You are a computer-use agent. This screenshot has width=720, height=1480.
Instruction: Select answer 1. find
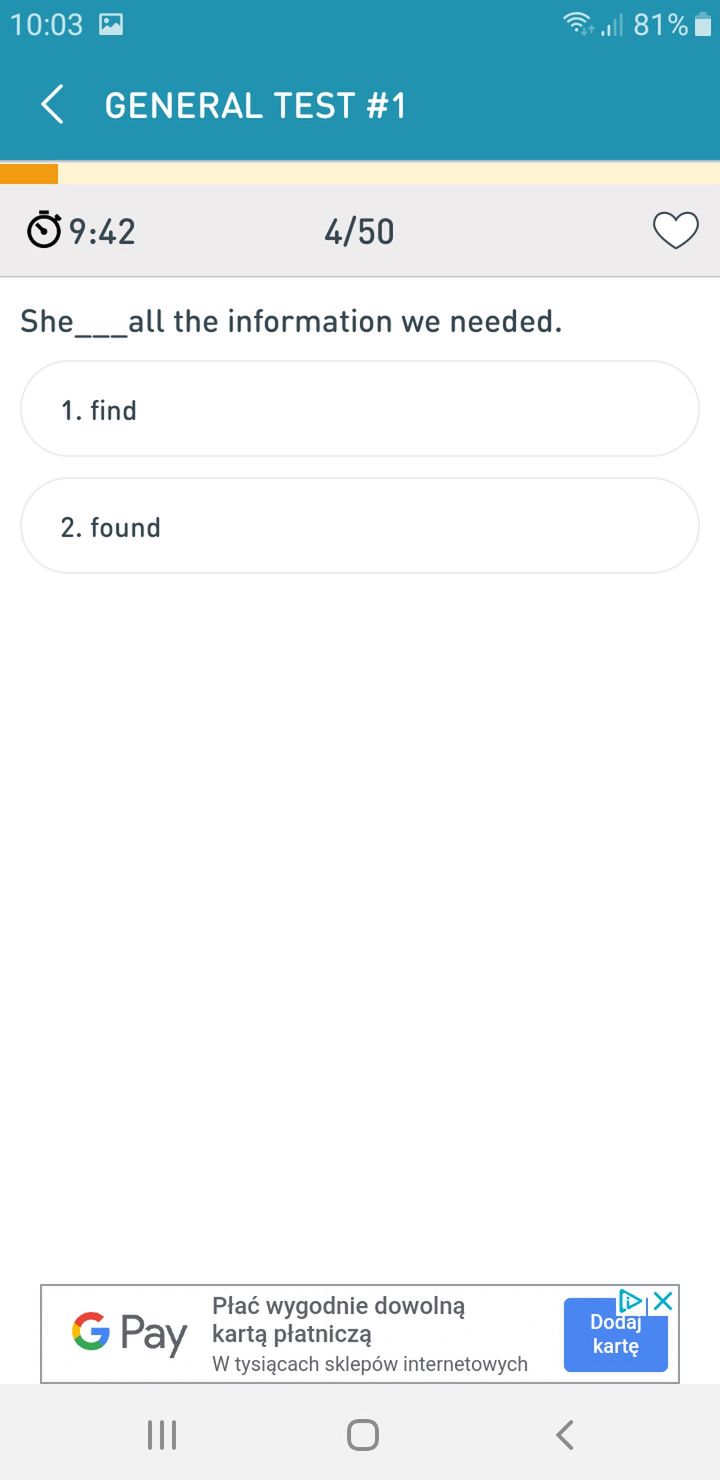(x=360, y=409)
